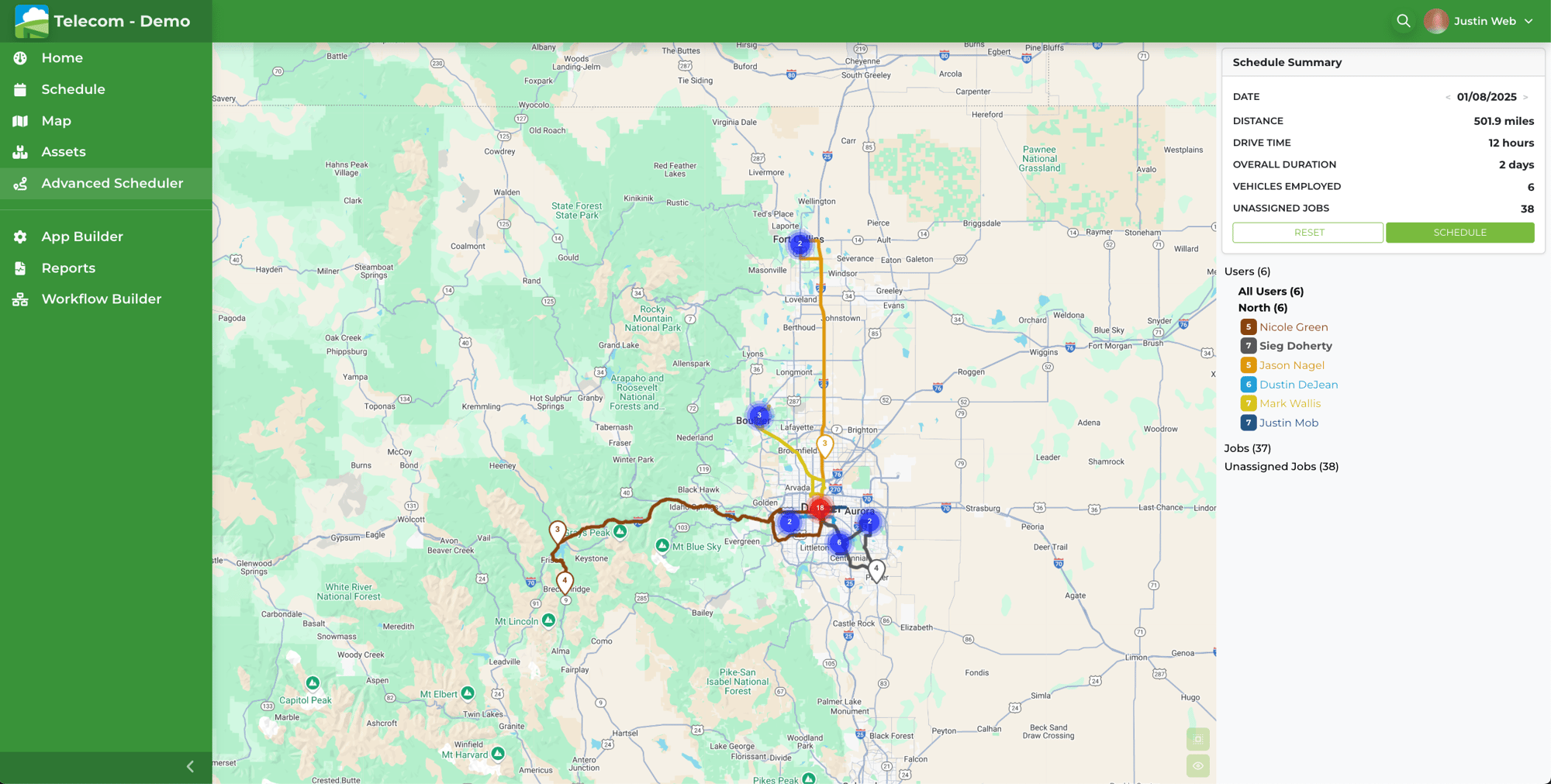Select user Nicole Green

click(x=1293, y=327)
